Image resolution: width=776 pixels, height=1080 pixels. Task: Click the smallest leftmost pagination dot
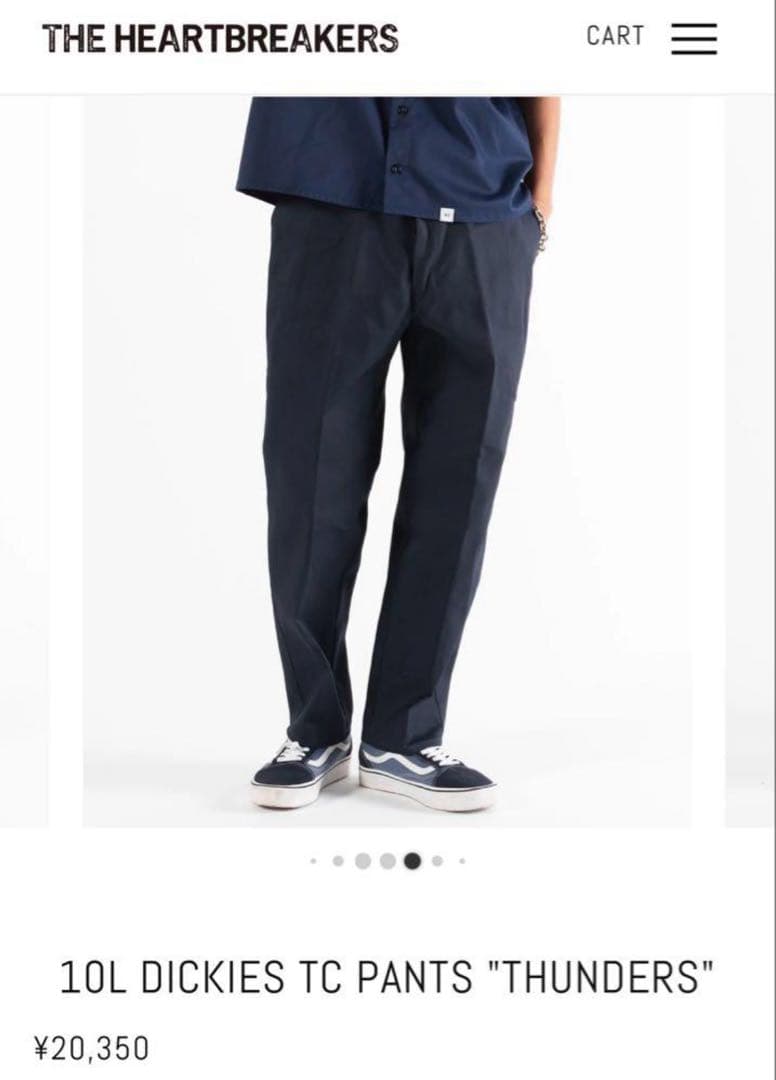point(313,860)
